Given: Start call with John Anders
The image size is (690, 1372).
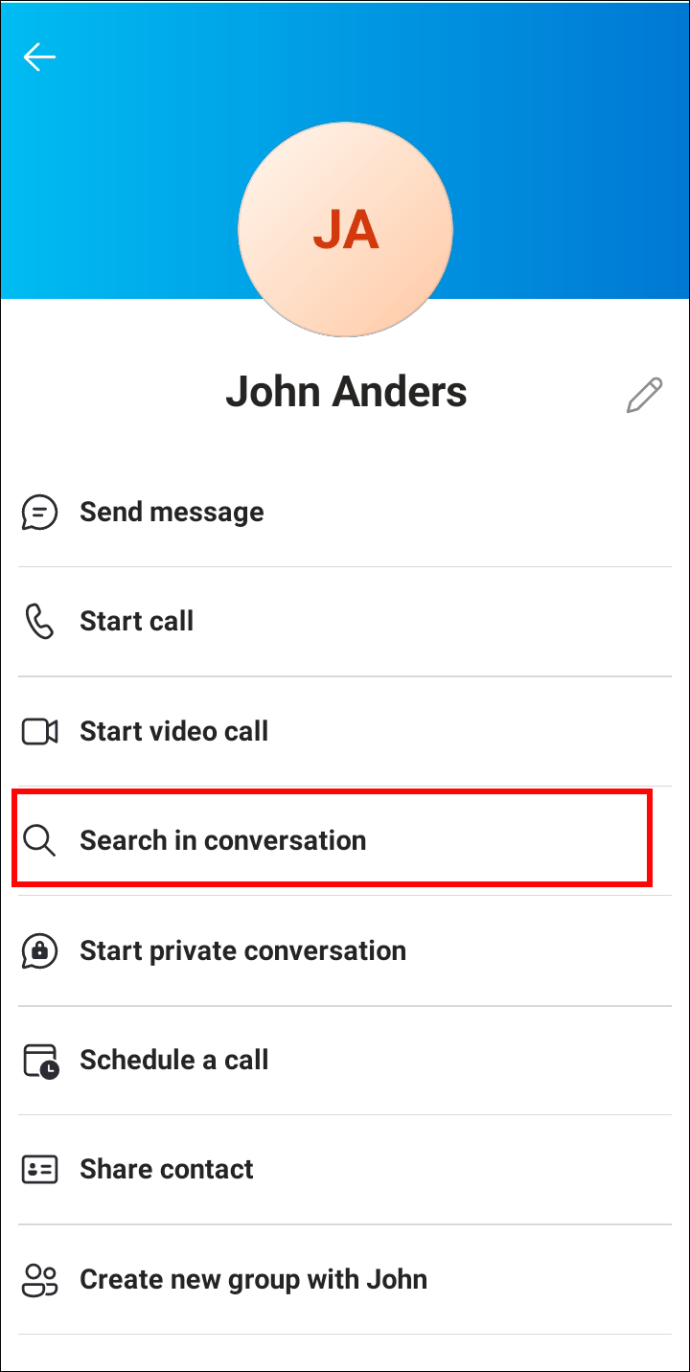Looking at the screenshot, I should 346,621.
